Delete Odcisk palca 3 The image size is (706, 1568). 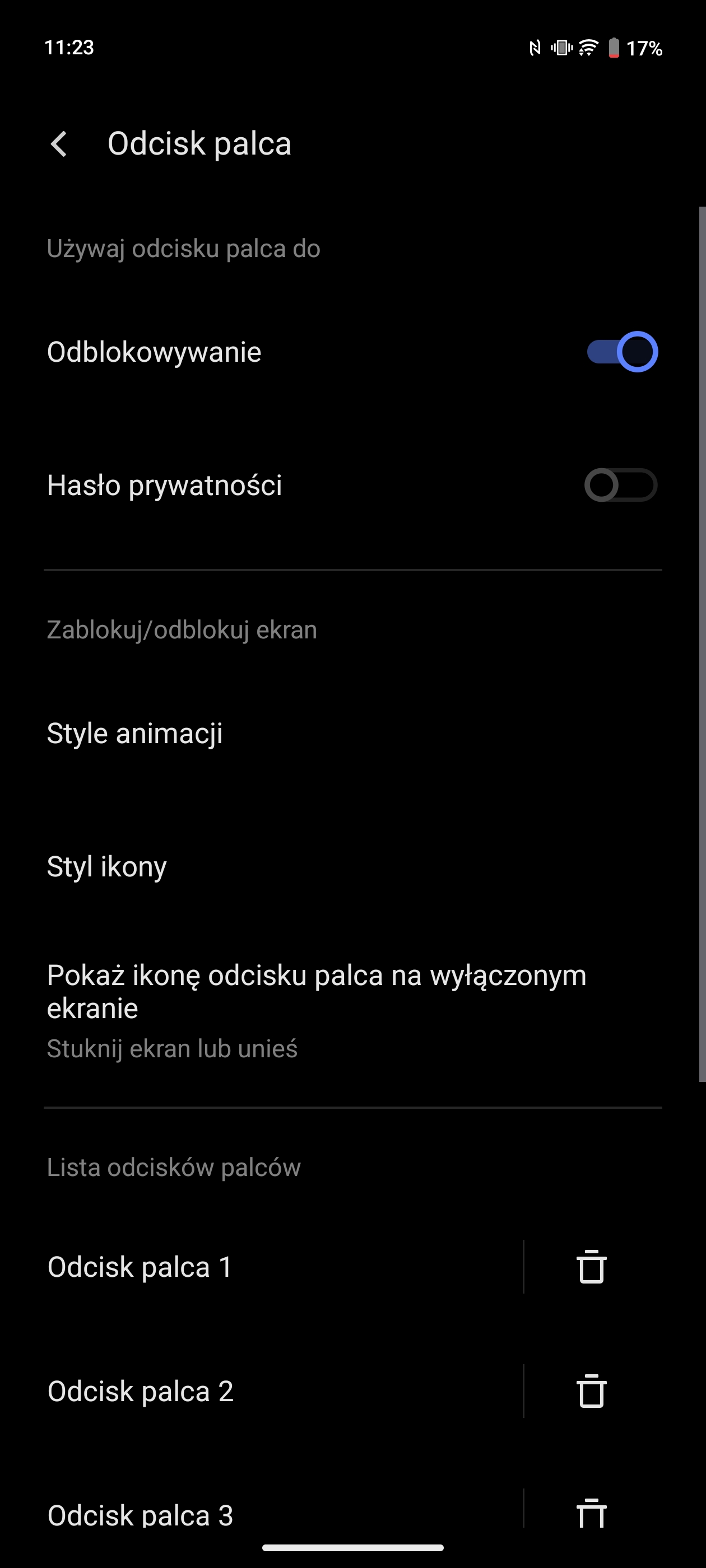[x=592, y=1513]
